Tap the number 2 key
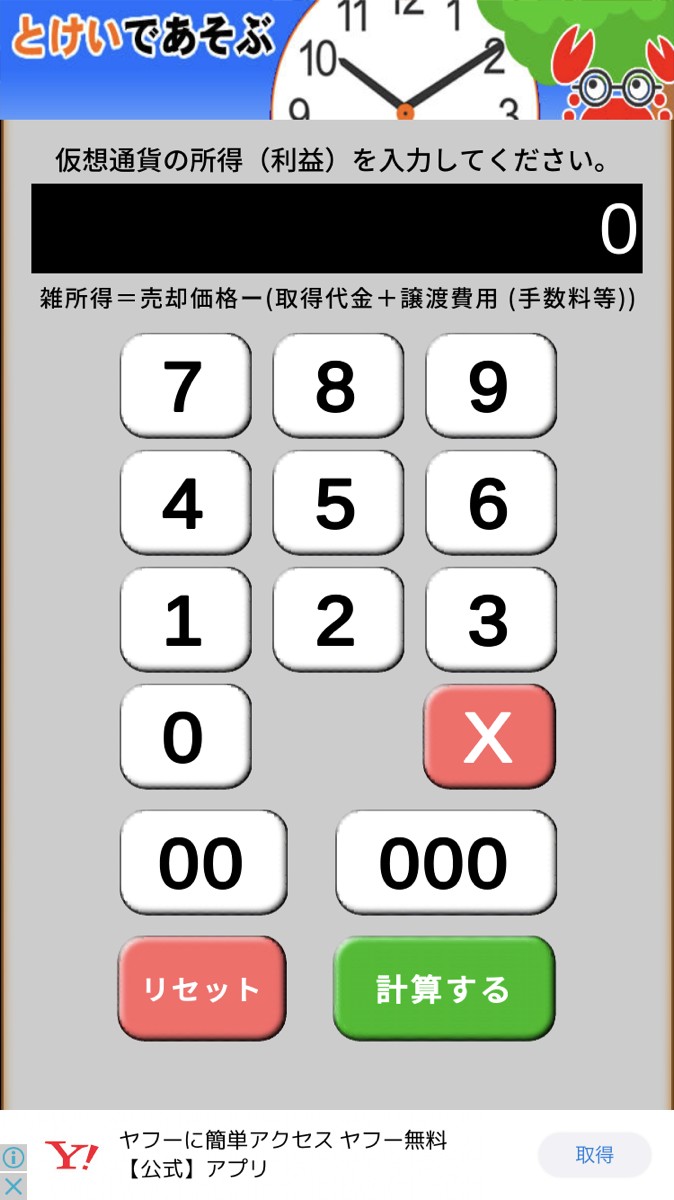Viewport: 674px width, 1200px height. pos(338,620)
